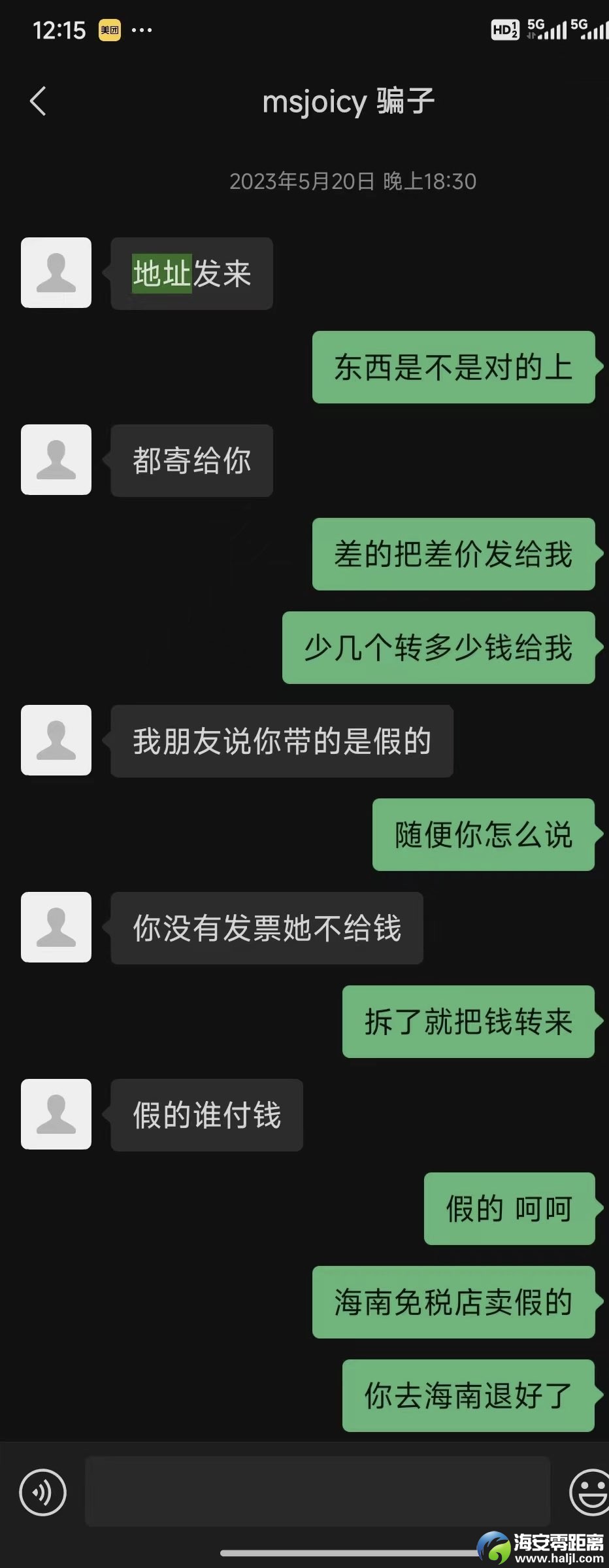This screenshot has width=609, height=1568.
Task: Go back from the msjoicy chat
Action: point(38,101)
